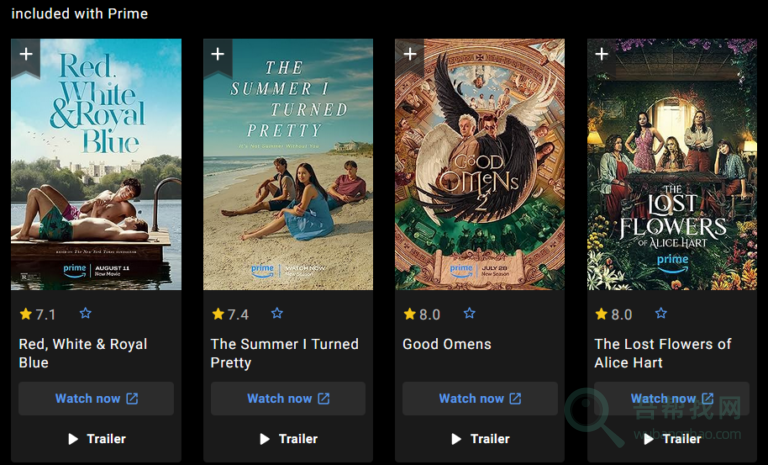
Task: Watch The Summer I Turned Pretty now
Action: (x=288, y=398)
